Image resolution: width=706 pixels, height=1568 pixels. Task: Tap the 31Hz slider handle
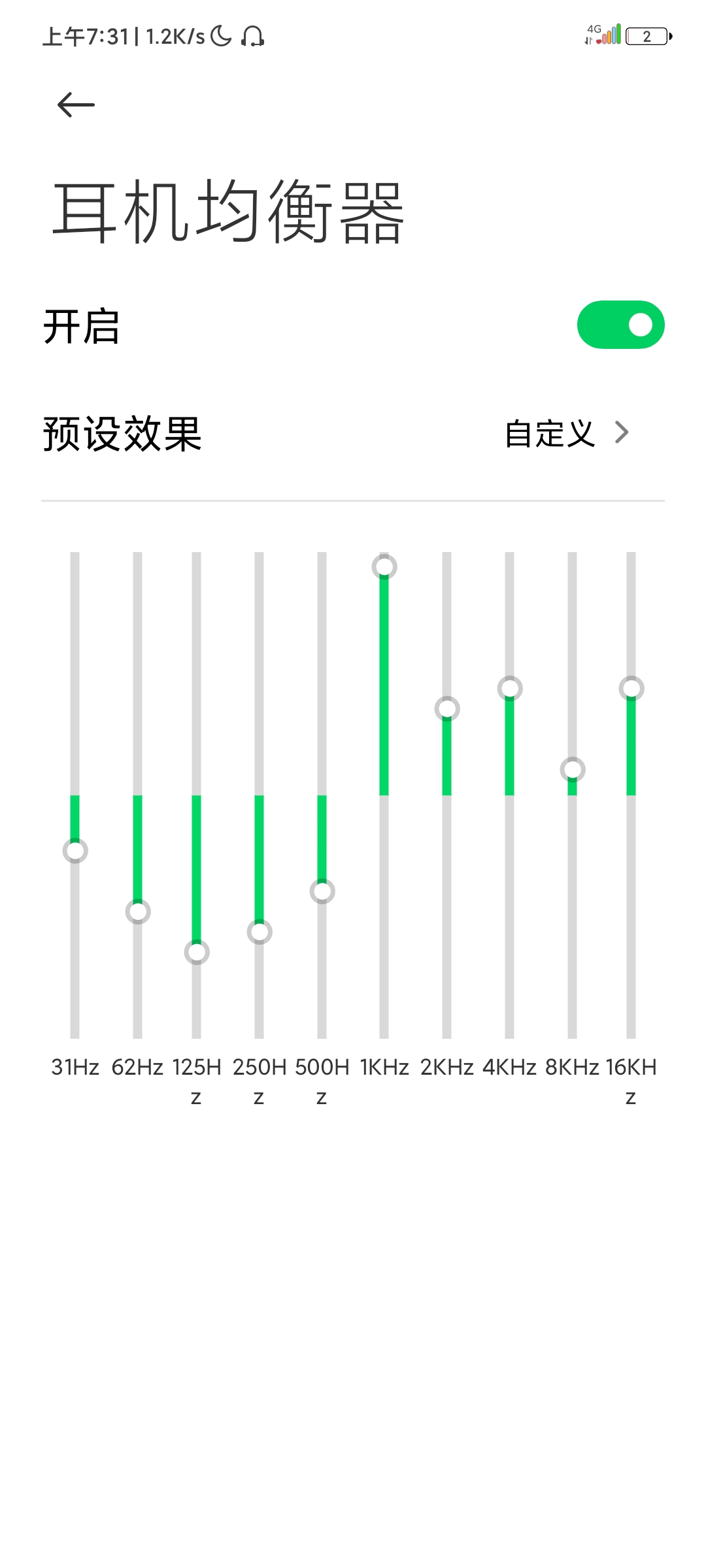click(75, 851)
